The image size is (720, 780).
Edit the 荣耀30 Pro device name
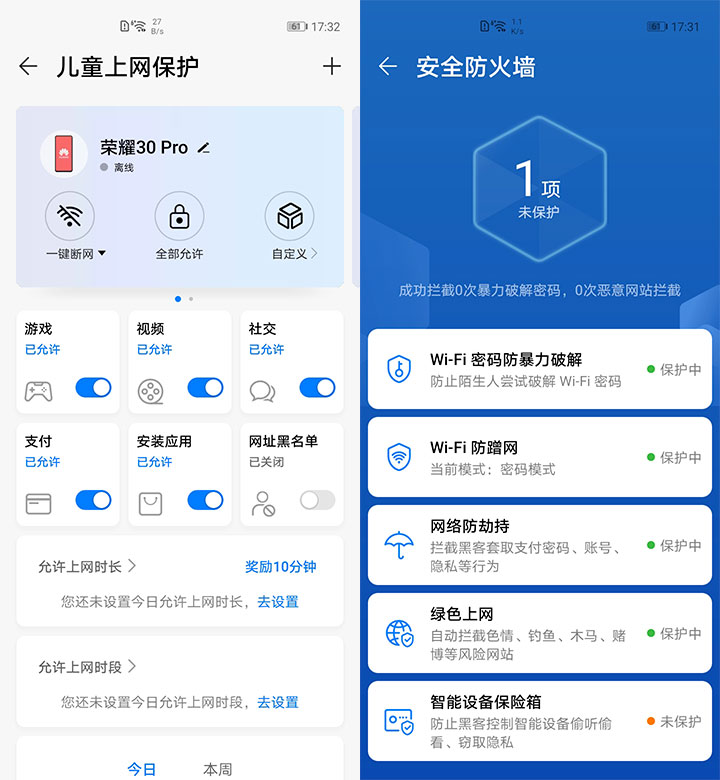coord(204,148)
